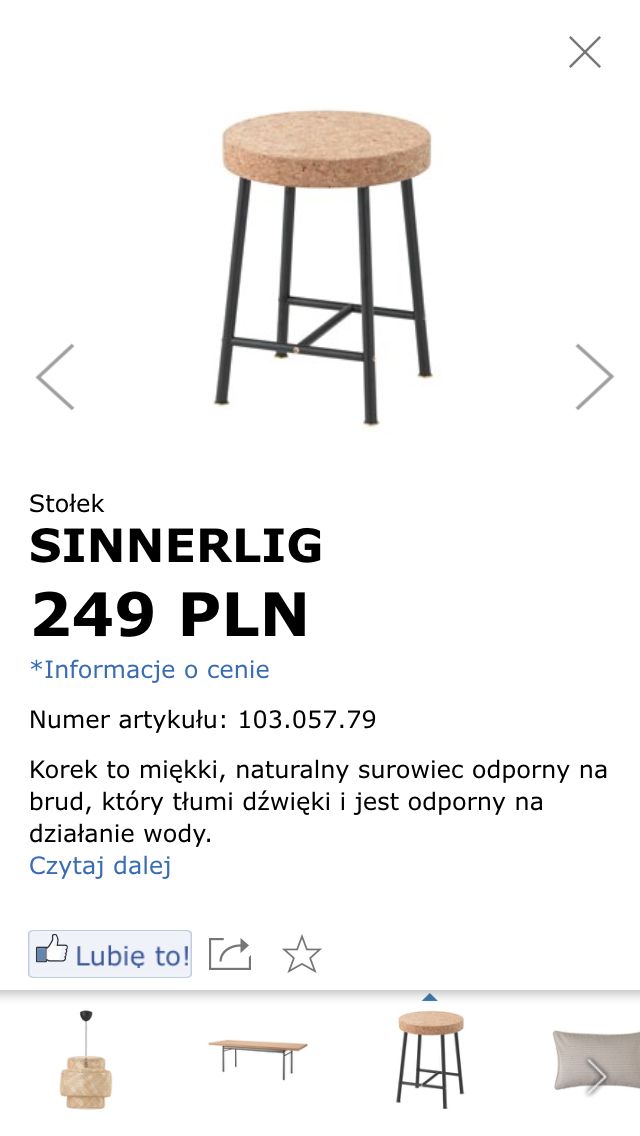The height and width of the screenshot is (1136, 640).
Task: Go to the previous product with left arrow
Action: coord(55,377)
